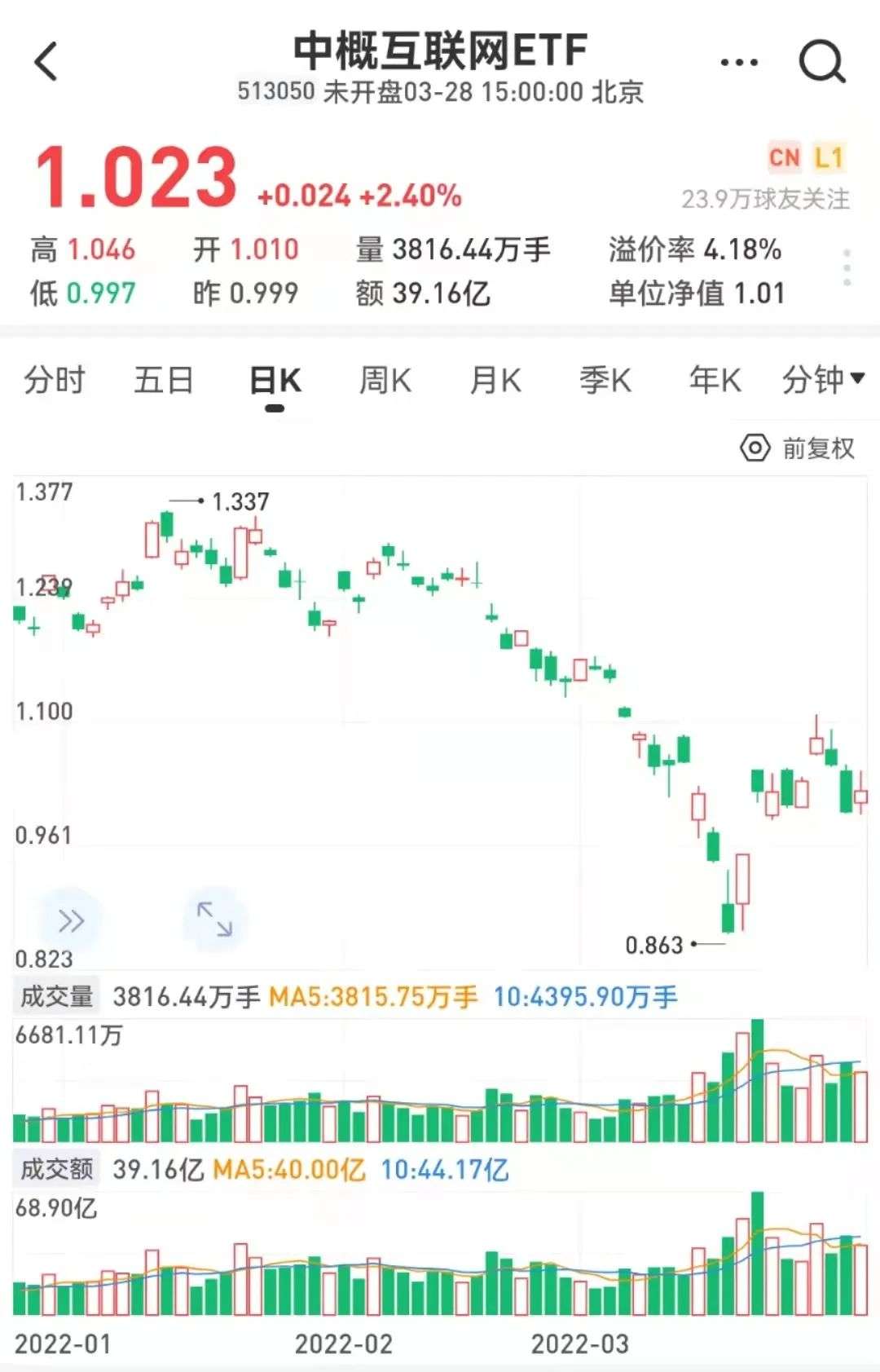Switch to the 五日 chart tab

pyautogui.click(x=164, y=381)
